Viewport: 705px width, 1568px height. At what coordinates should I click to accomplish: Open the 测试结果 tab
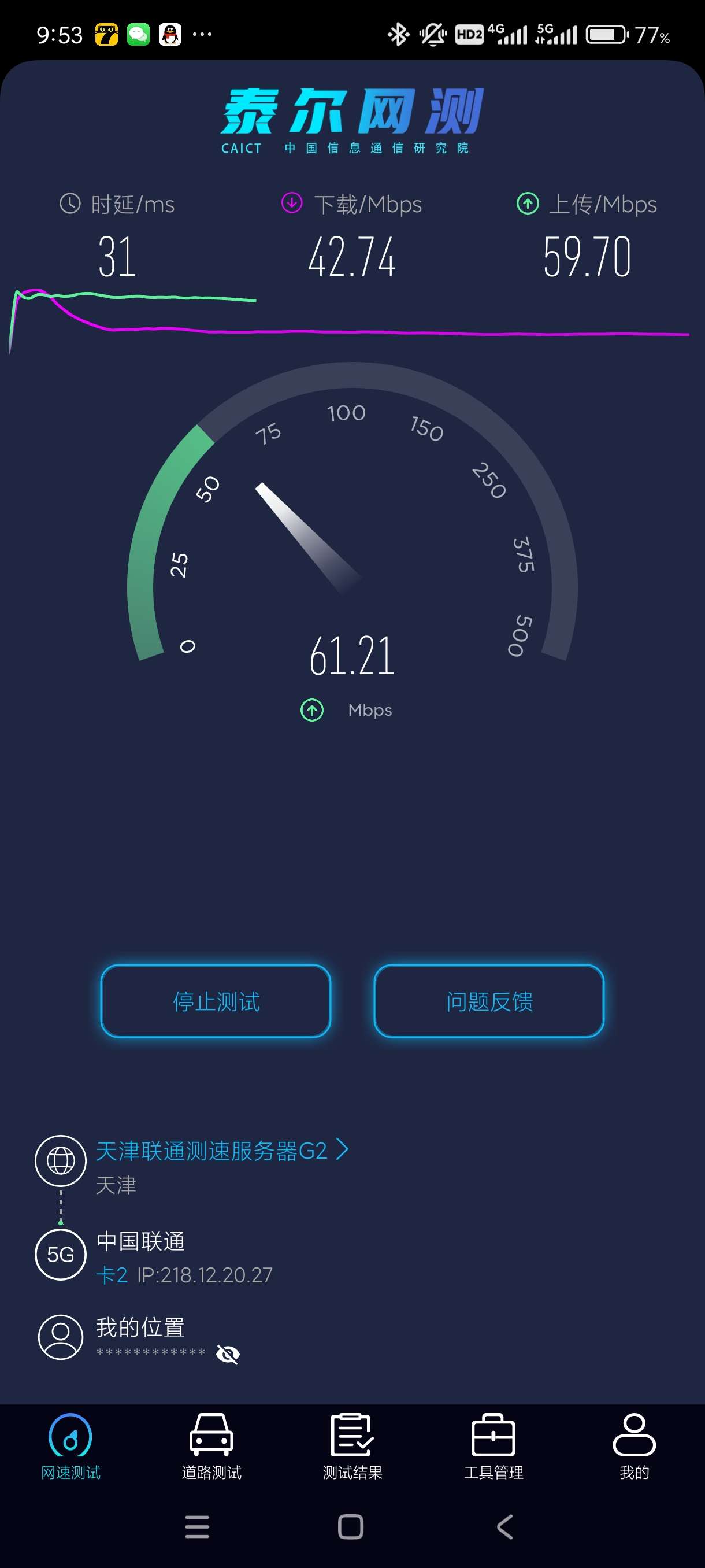352,1446
